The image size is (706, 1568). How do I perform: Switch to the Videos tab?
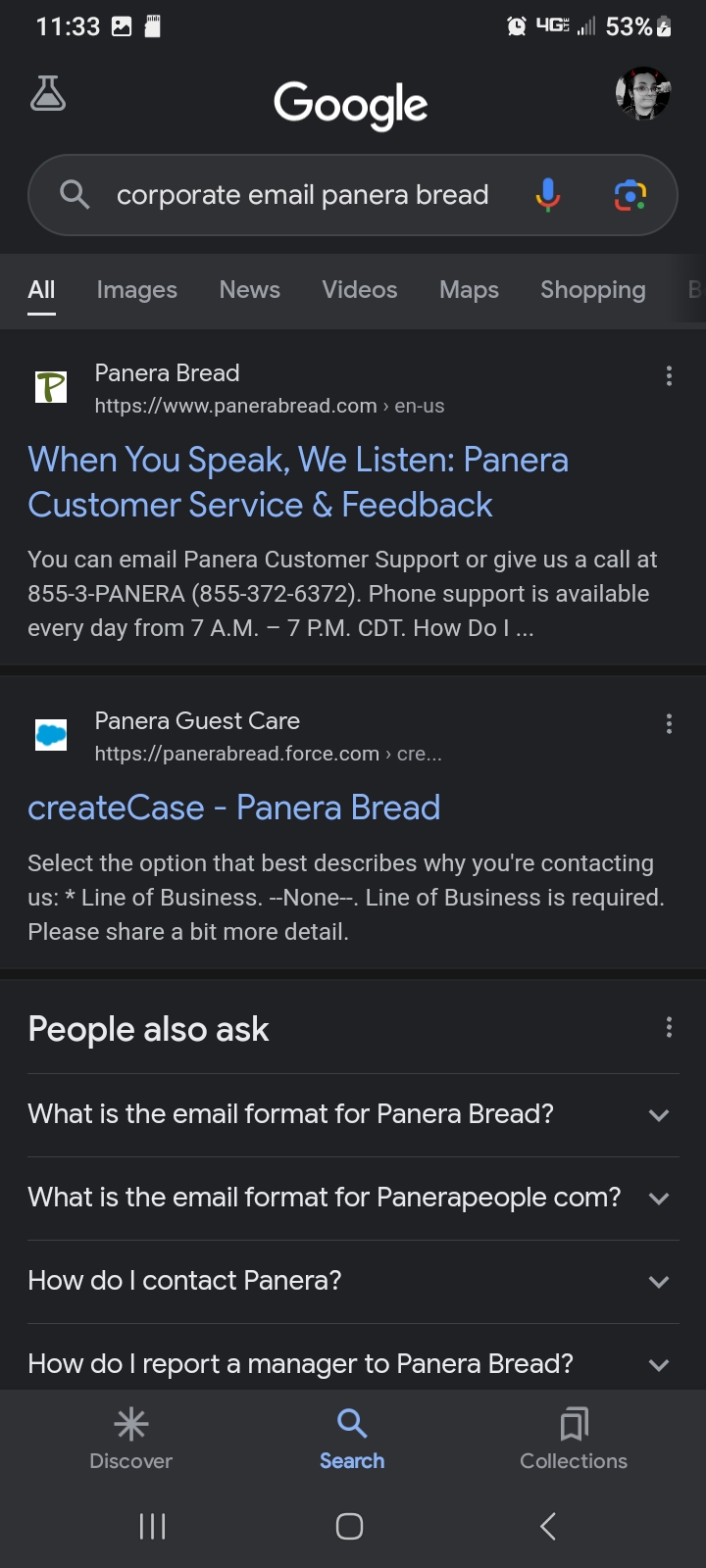[x=359, y=290]
